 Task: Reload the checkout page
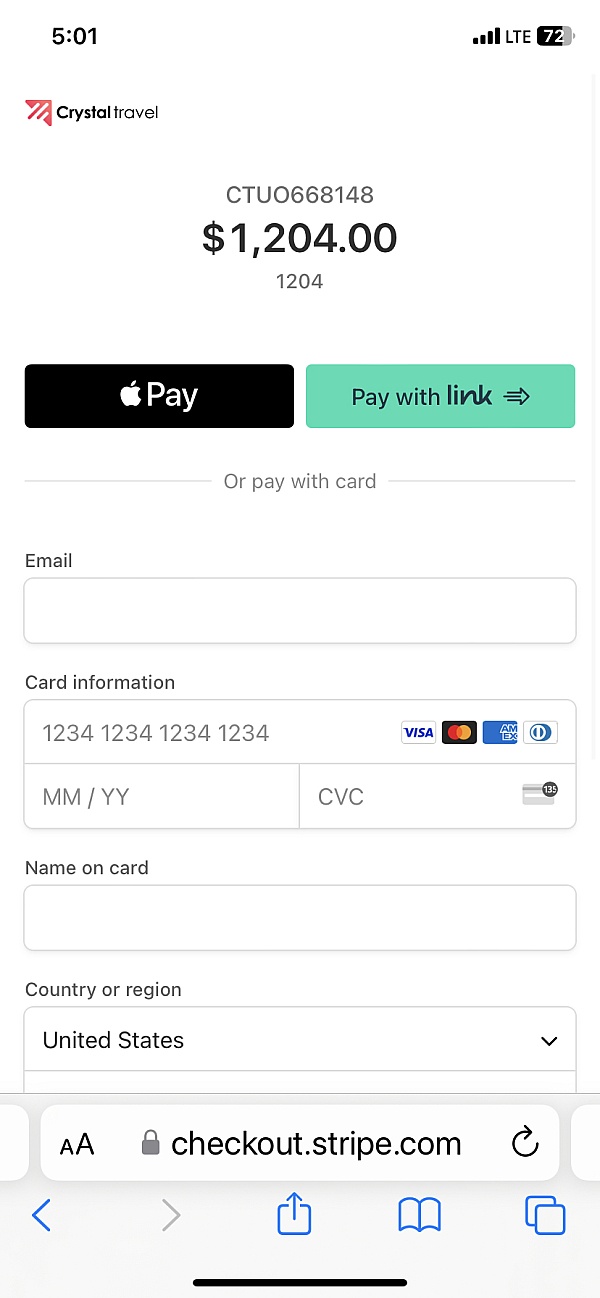[x=525, y=1142]
